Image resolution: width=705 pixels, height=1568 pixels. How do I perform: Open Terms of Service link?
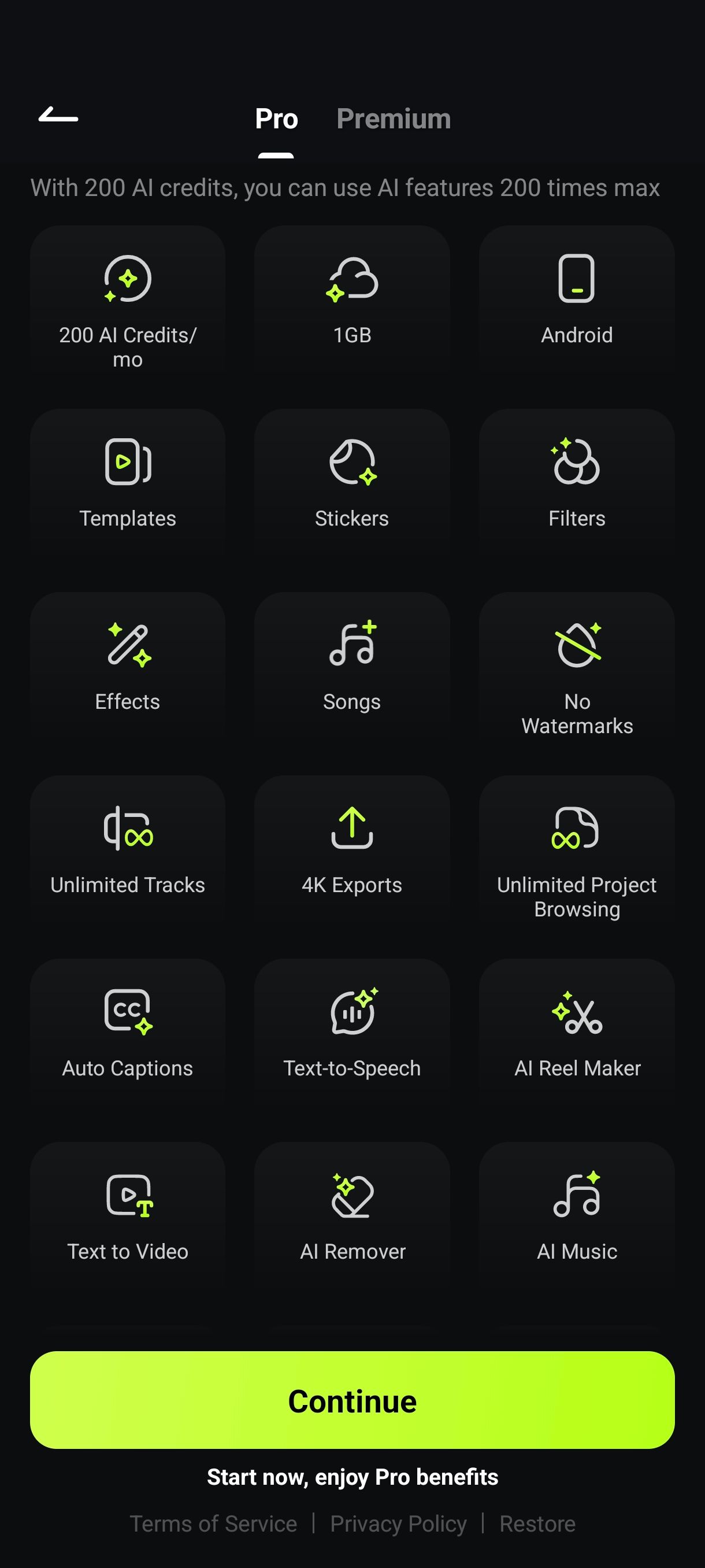(213, 1523)
